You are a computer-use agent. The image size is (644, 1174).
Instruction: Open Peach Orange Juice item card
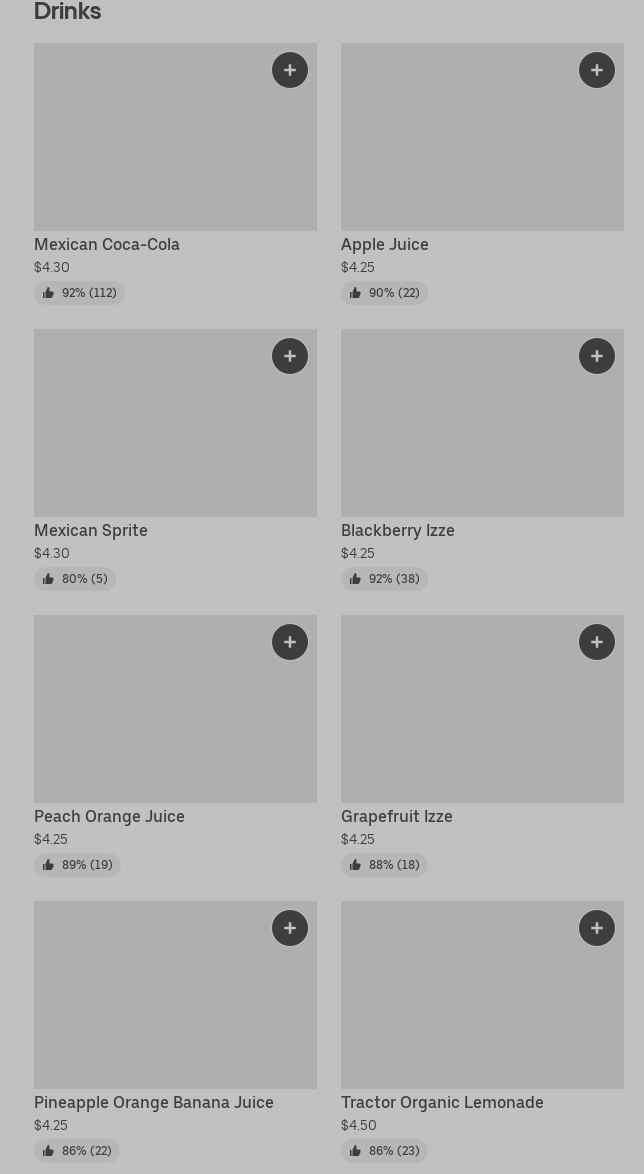pyautogui.click(x=175, y=746)
